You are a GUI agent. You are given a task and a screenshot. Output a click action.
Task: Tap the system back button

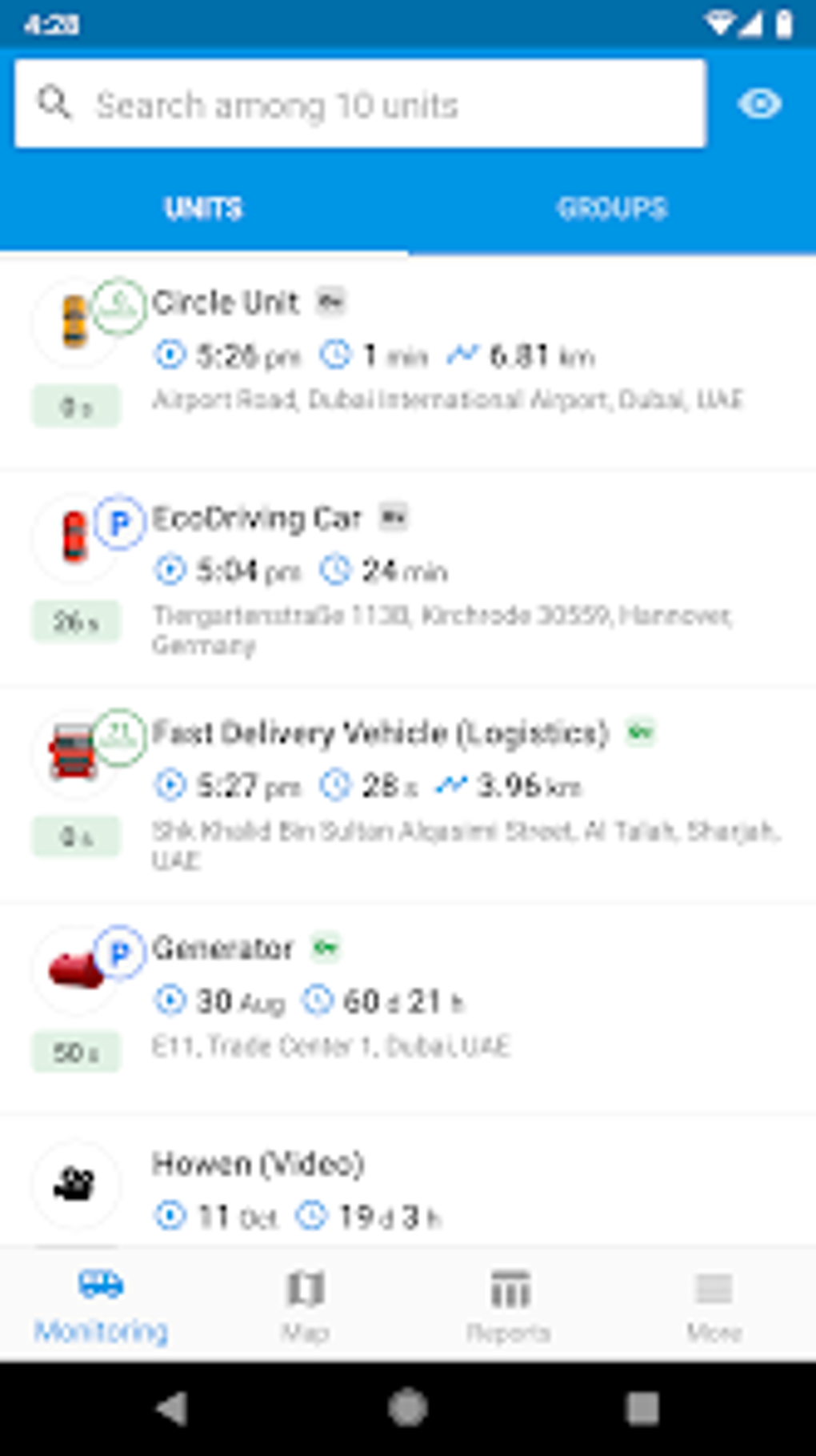tap(172, 1409)
